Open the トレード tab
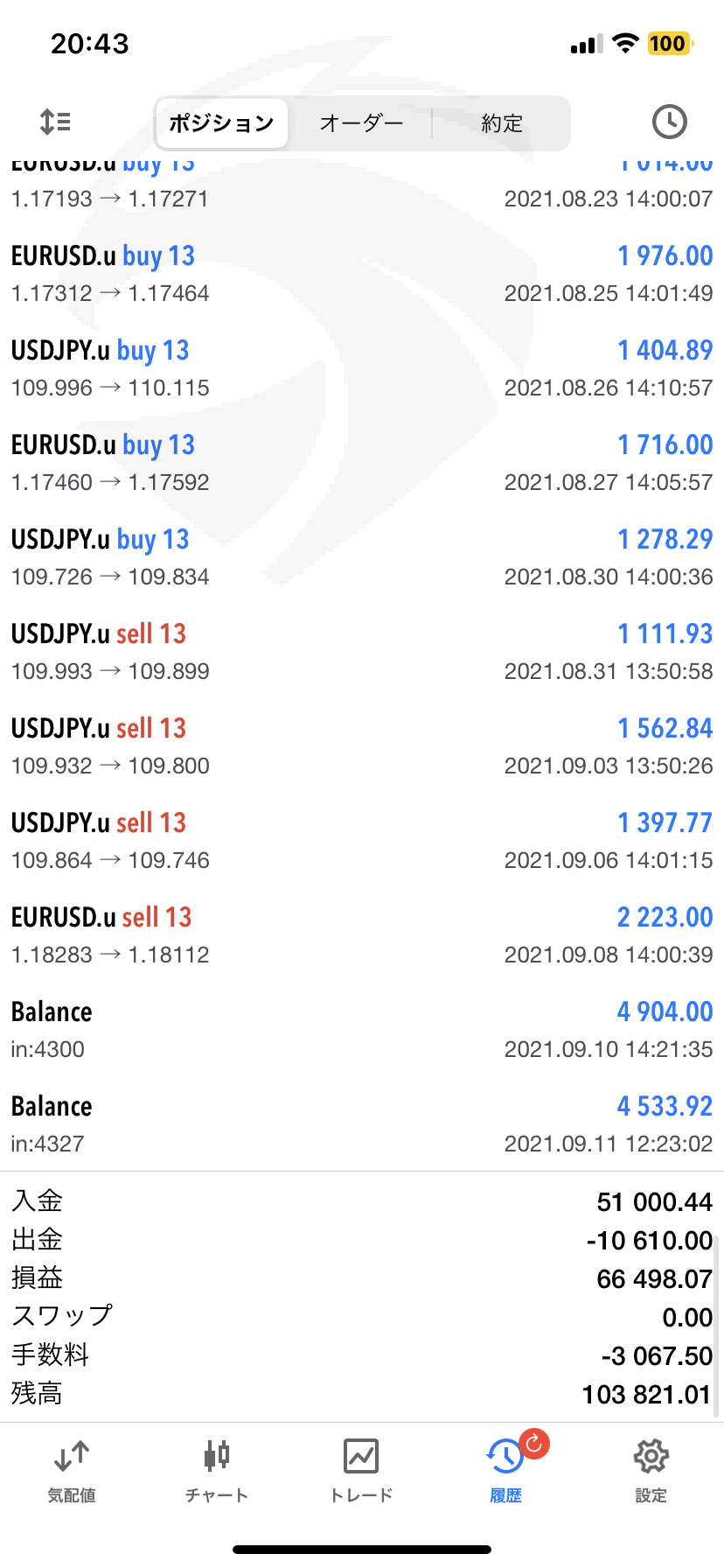The image size is (724, 1568). click(361, 1472)
